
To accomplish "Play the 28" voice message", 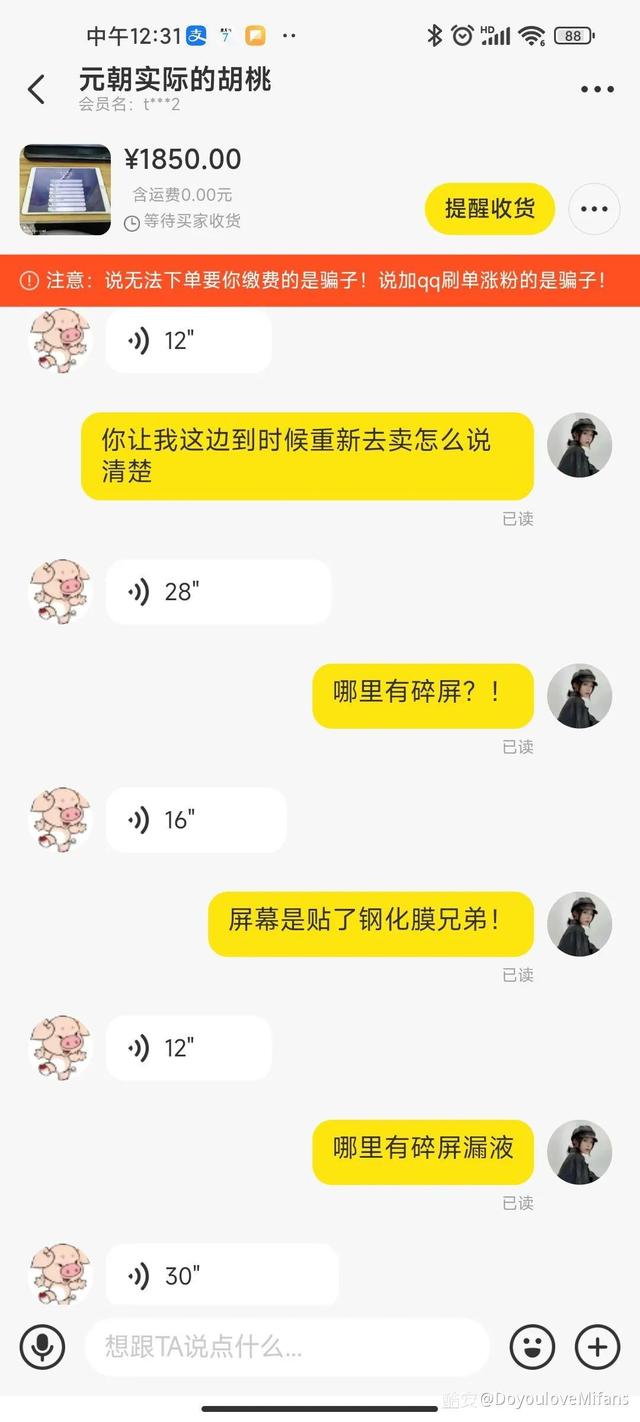I will 218,592.
